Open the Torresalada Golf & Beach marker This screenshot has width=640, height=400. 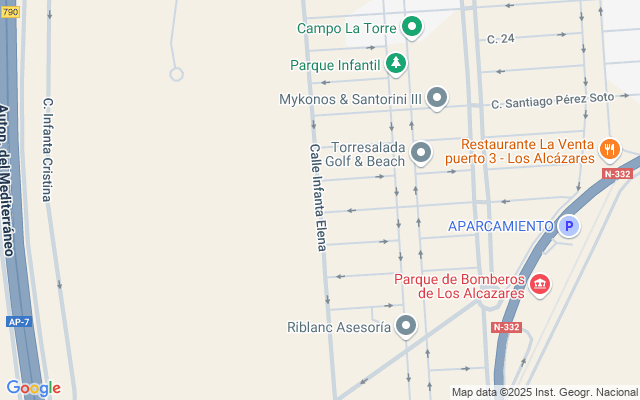tap(421, 153)
